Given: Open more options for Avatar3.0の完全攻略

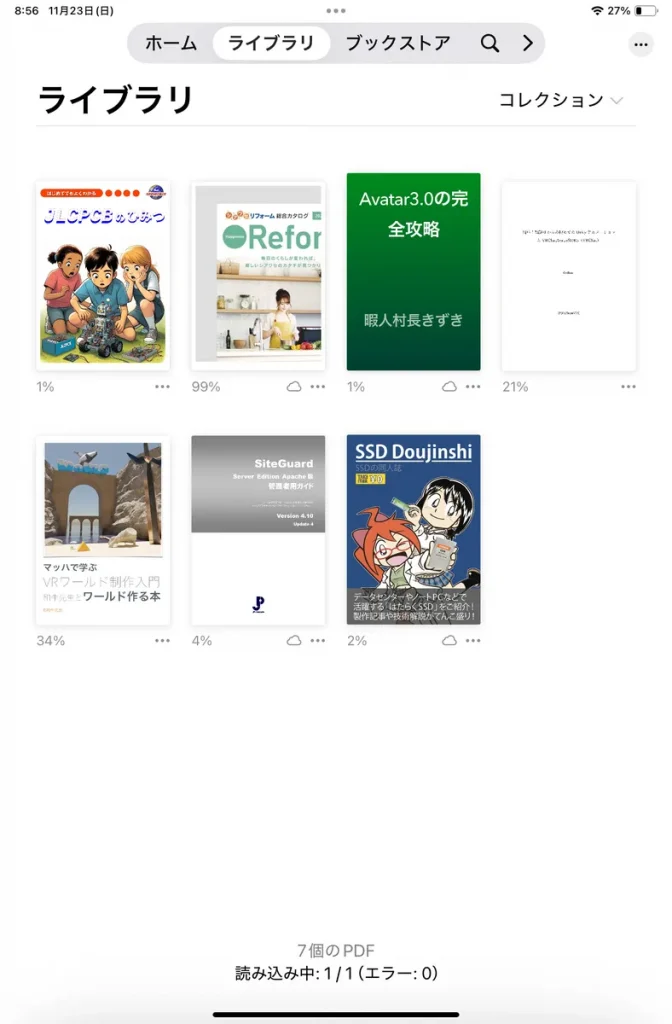Looking at the screenshot, I should point(473,387).
